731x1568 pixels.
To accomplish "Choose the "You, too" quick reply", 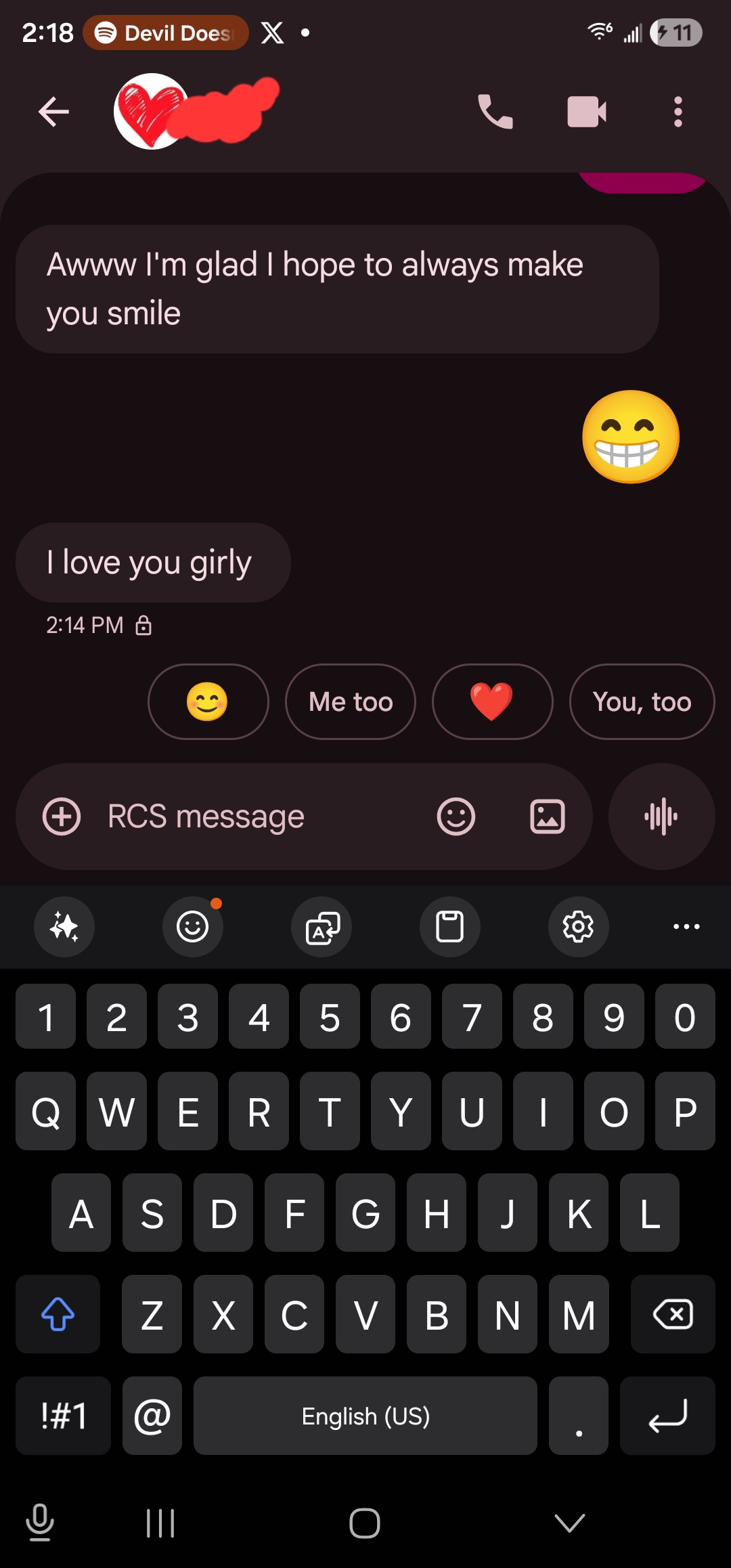I will (642, 701).
